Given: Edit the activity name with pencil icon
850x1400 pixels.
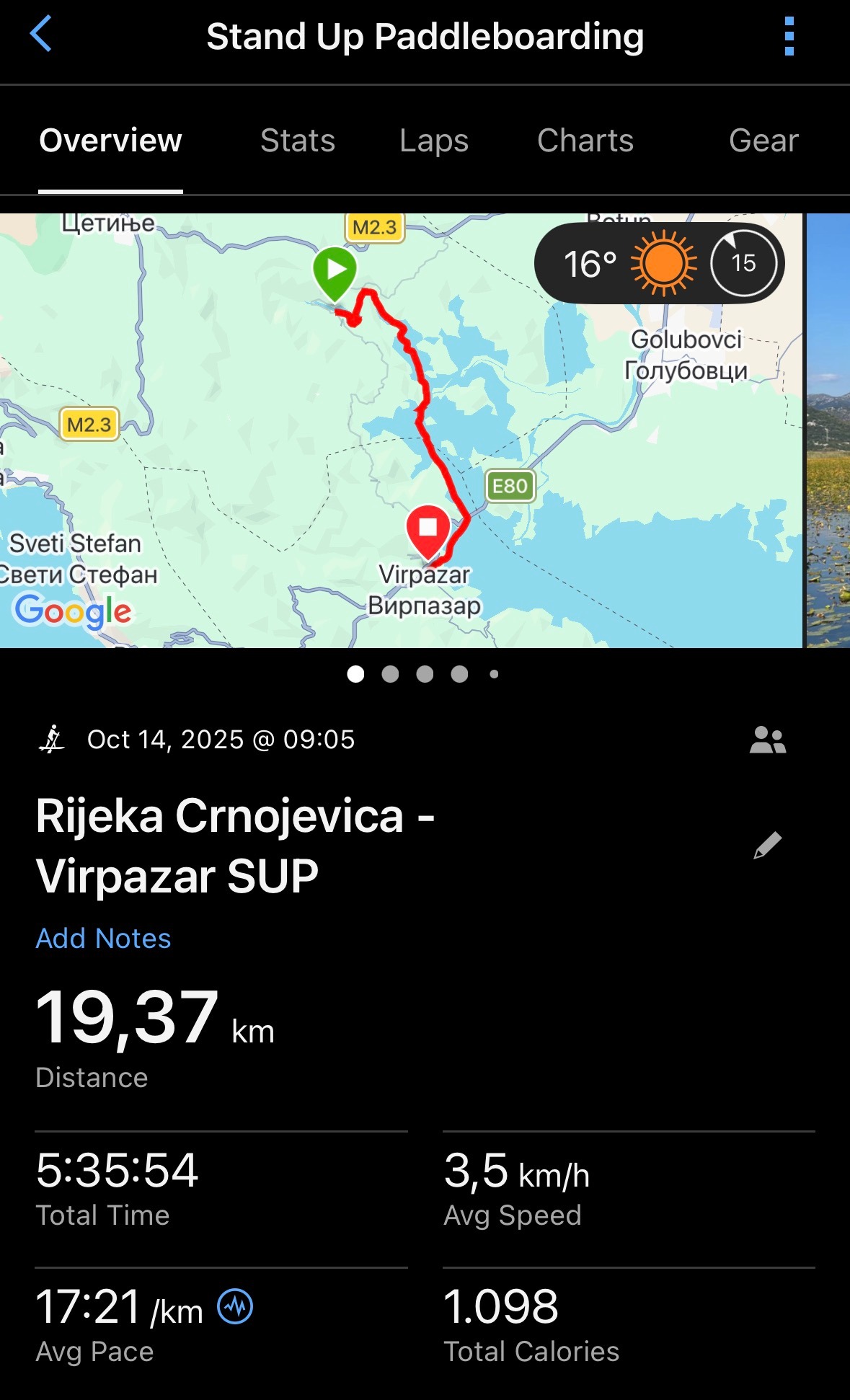Looking at the screenshot, I should (767, 845).
